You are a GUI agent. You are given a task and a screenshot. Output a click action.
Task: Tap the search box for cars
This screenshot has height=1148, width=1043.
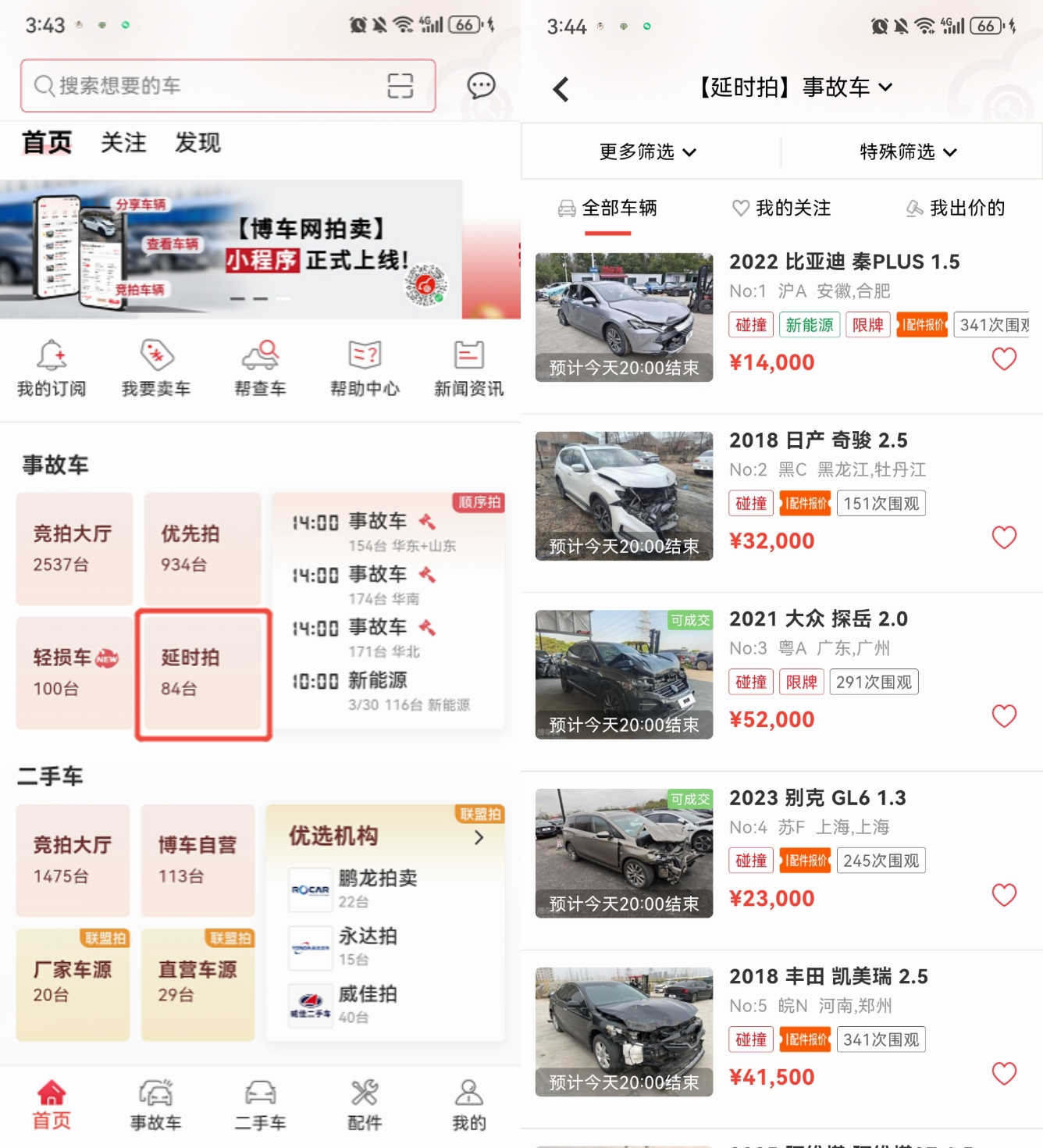pyautogui.click(x=203, y=86)
